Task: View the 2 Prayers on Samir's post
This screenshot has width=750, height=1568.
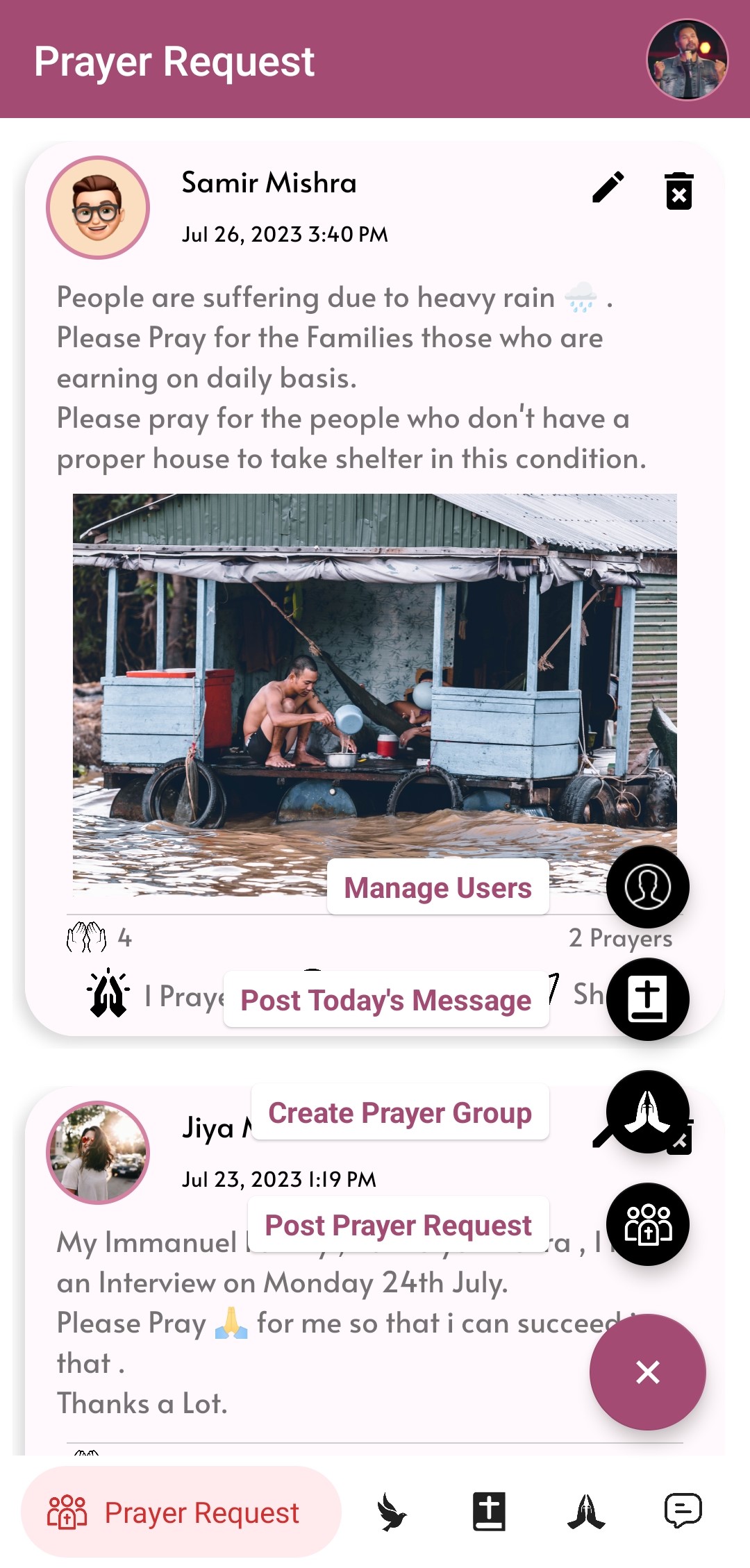Action: click(x=619, y=938)
